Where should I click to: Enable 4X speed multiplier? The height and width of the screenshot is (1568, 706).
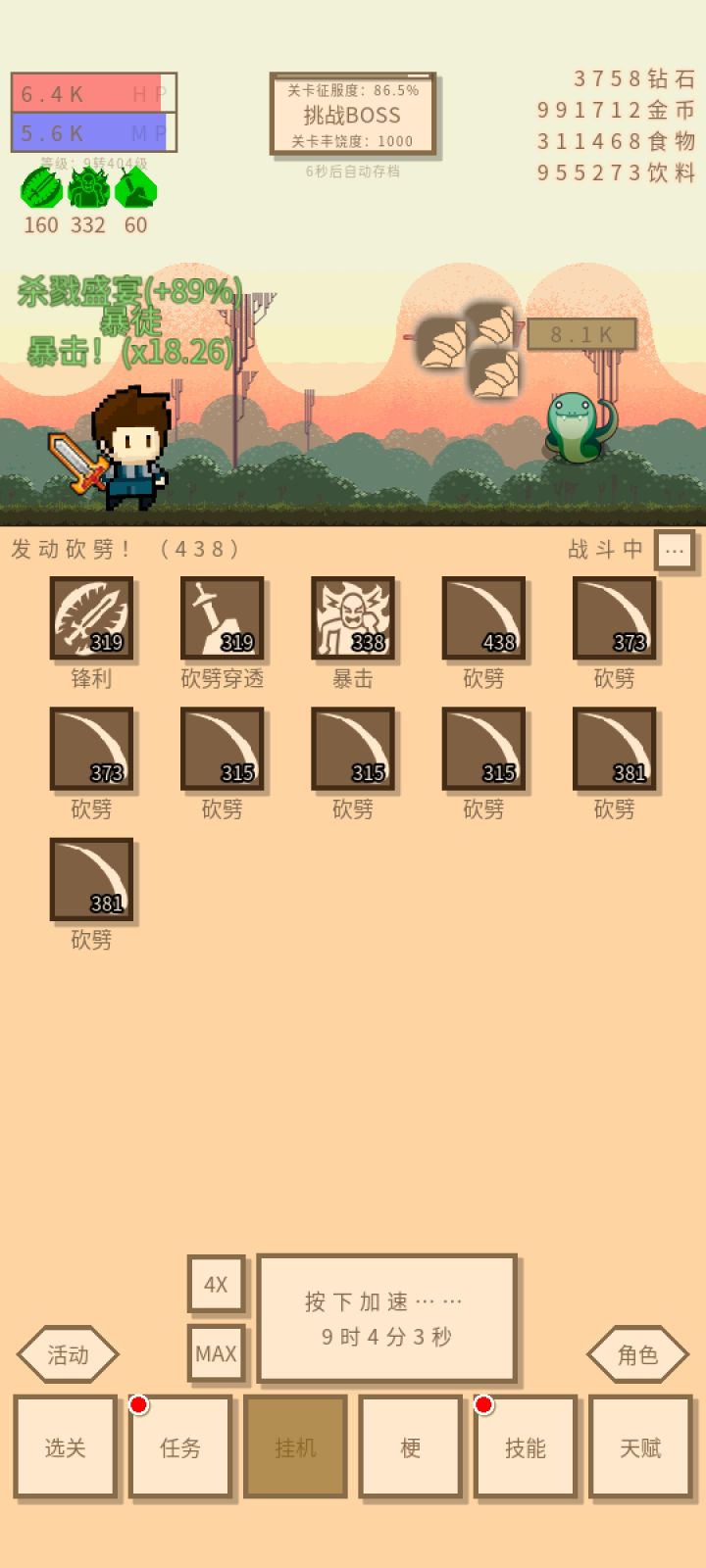216,1286
